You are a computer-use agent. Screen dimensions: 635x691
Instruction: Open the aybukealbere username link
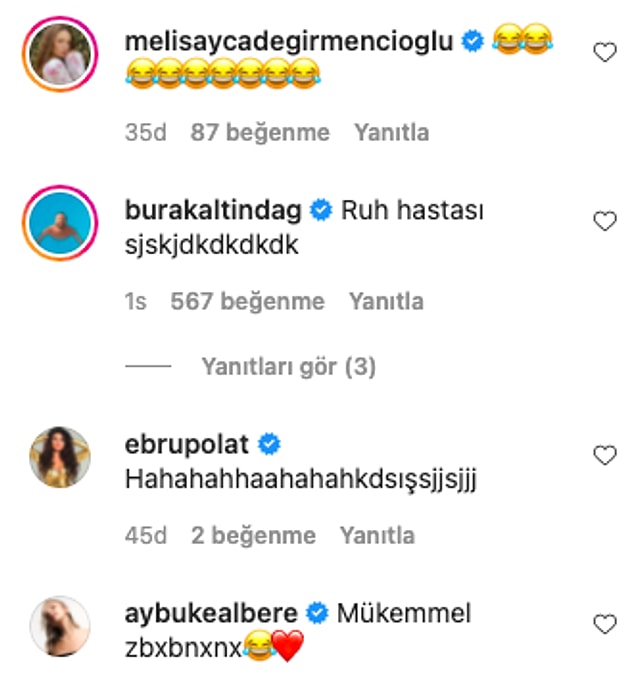pos(214,612)
